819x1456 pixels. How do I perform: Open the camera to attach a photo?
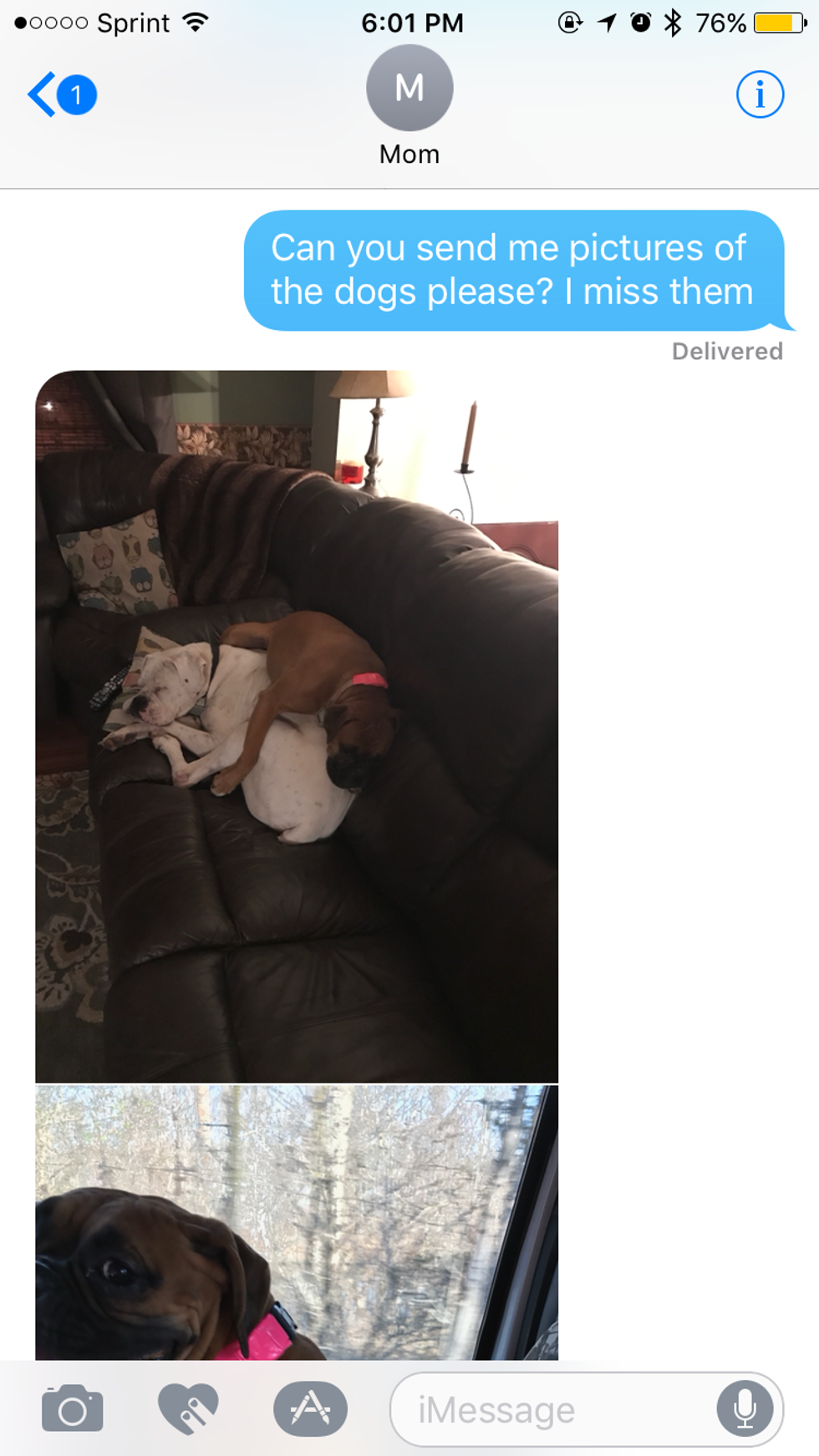pyautogui.click(x=73, y=1409)
